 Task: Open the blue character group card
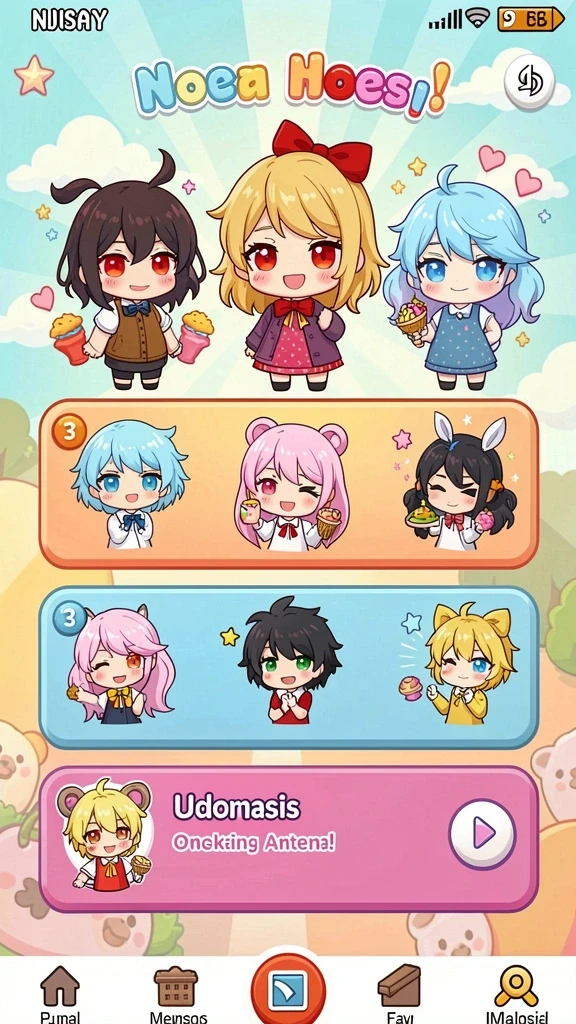tap(289, 667)
